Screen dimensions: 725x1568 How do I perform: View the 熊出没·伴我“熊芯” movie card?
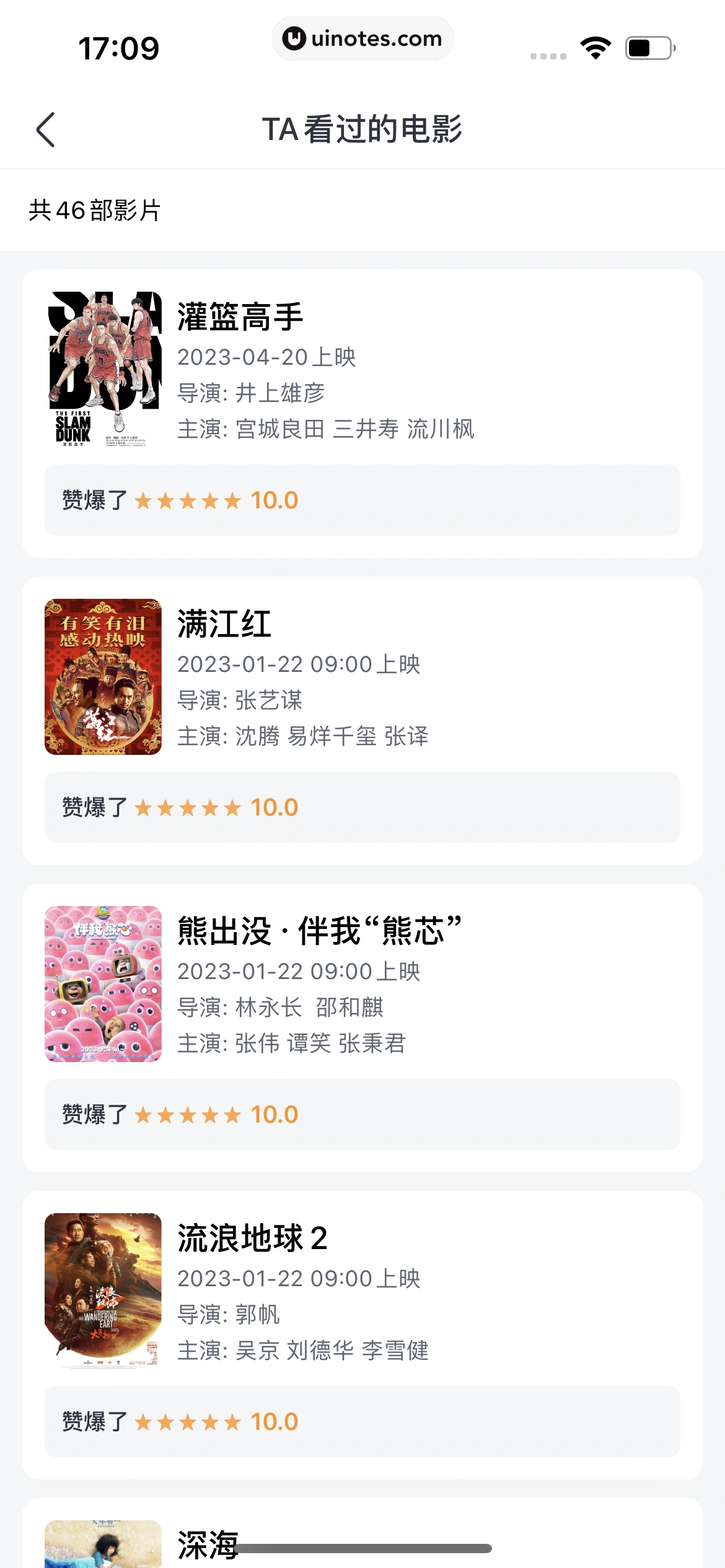point(362,985)
